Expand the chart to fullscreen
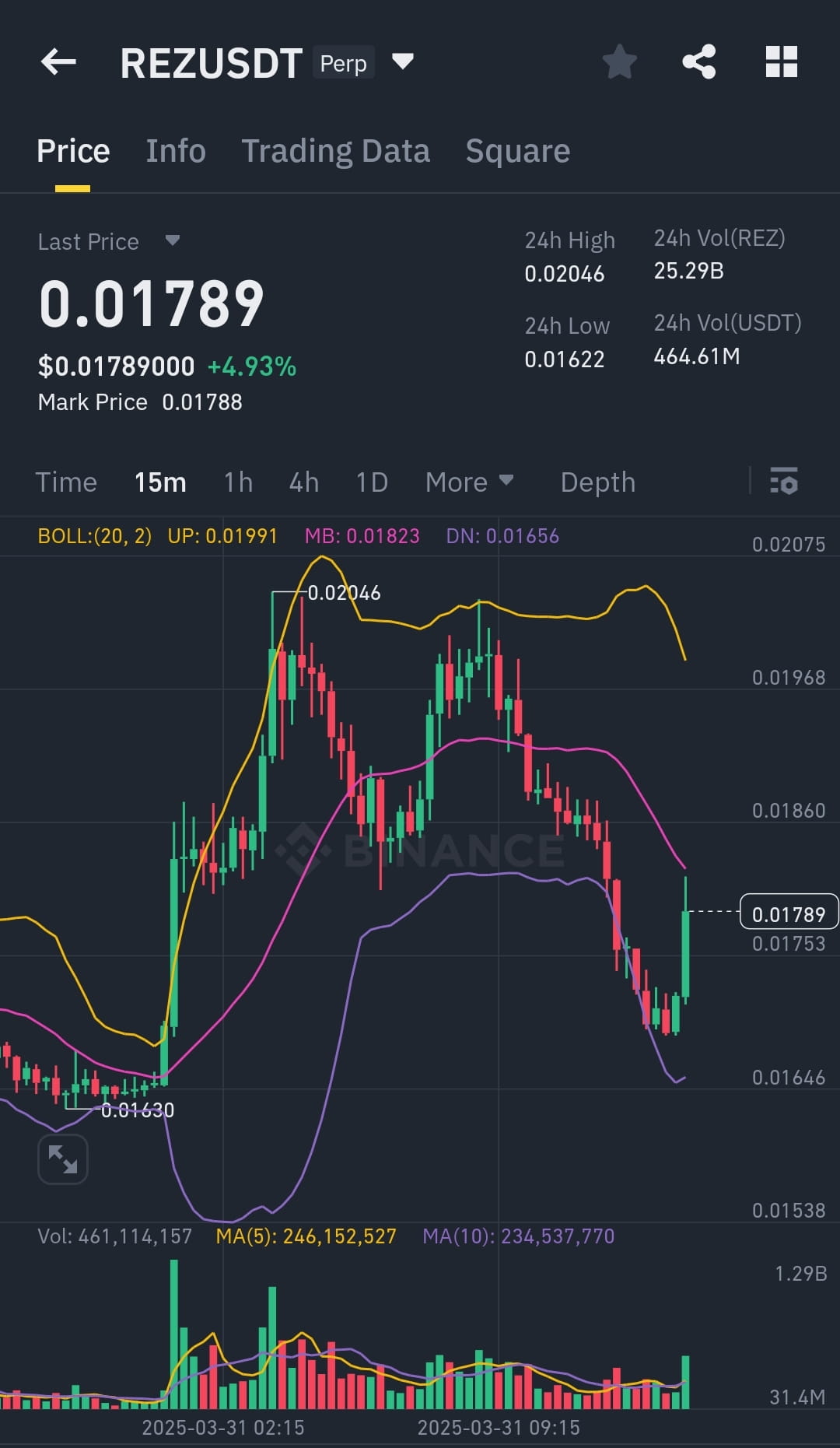 click(x=62, y=1159)
